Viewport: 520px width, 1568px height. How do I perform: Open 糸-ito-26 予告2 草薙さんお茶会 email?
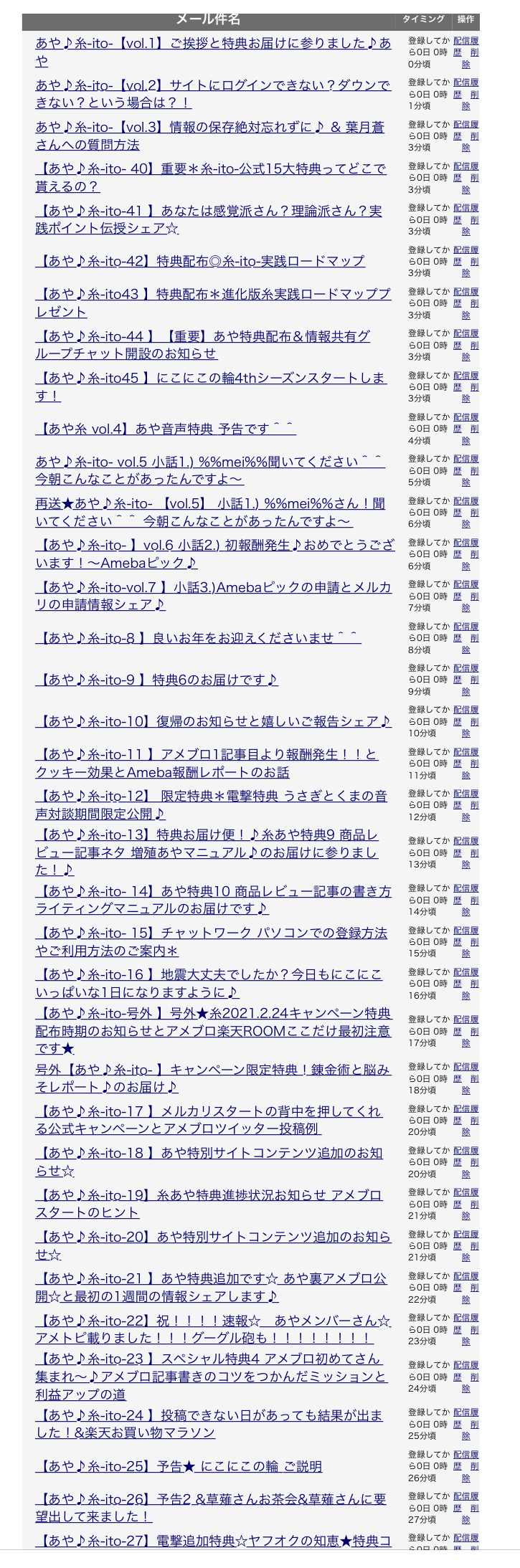click(210, 1499)
